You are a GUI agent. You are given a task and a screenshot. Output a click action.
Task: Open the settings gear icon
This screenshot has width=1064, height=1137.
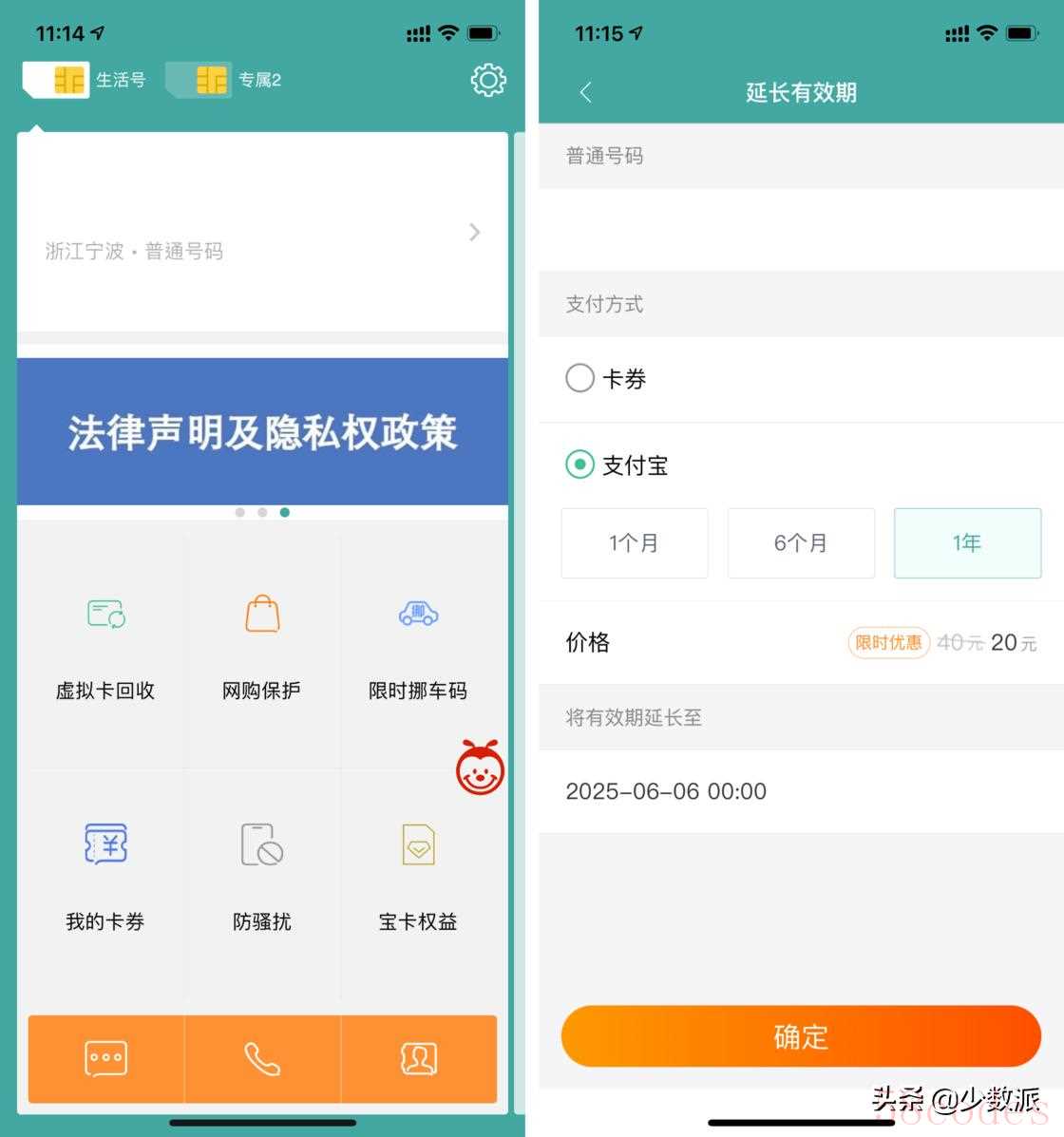(488, 81)
